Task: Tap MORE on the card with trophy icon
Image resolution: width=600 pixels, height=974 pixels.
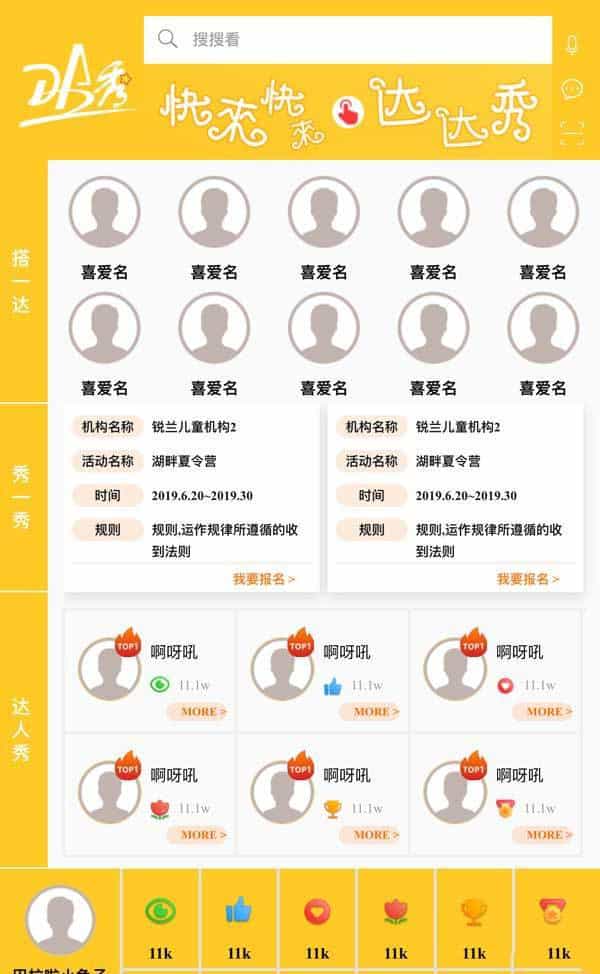Action: tap(370, 835)
